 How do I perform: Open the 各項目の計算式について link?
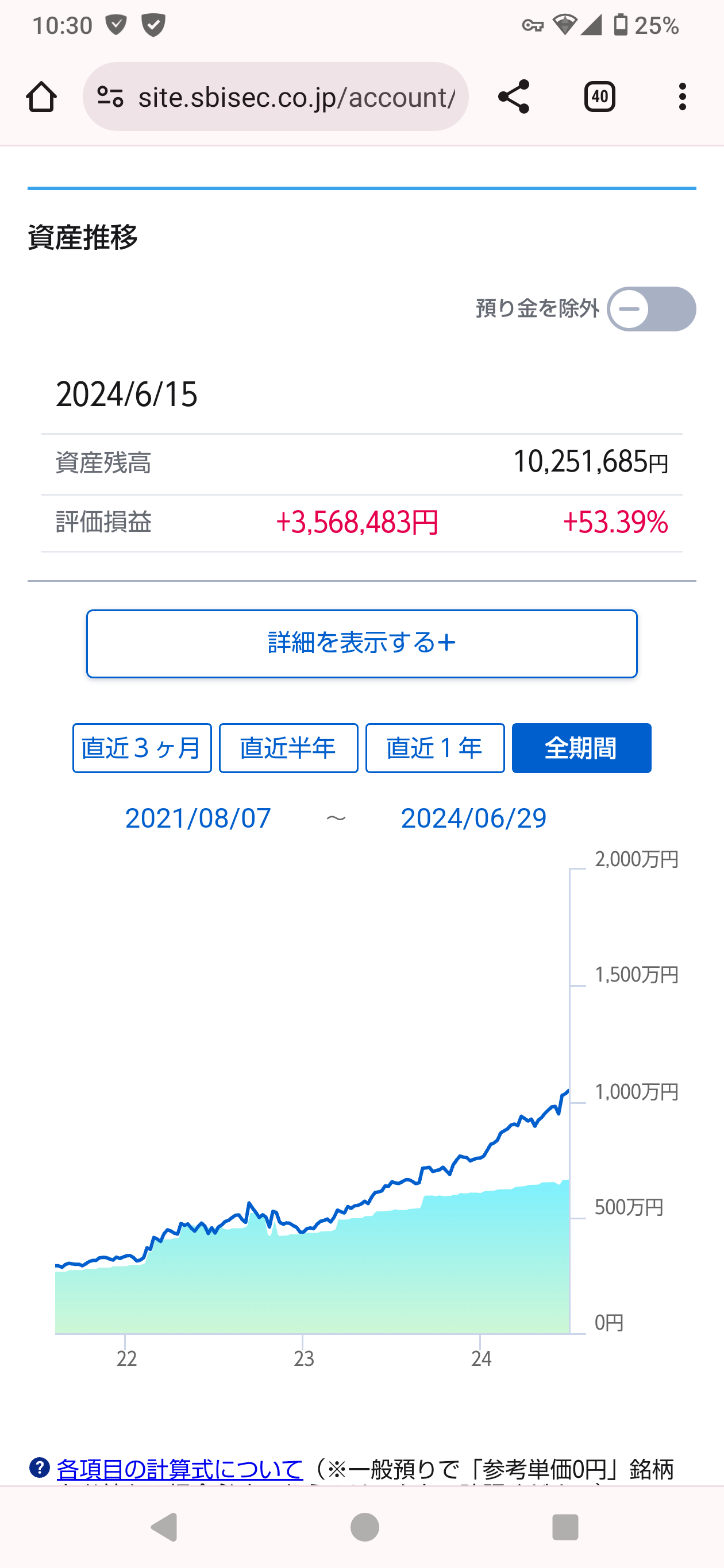point(180,1469)
